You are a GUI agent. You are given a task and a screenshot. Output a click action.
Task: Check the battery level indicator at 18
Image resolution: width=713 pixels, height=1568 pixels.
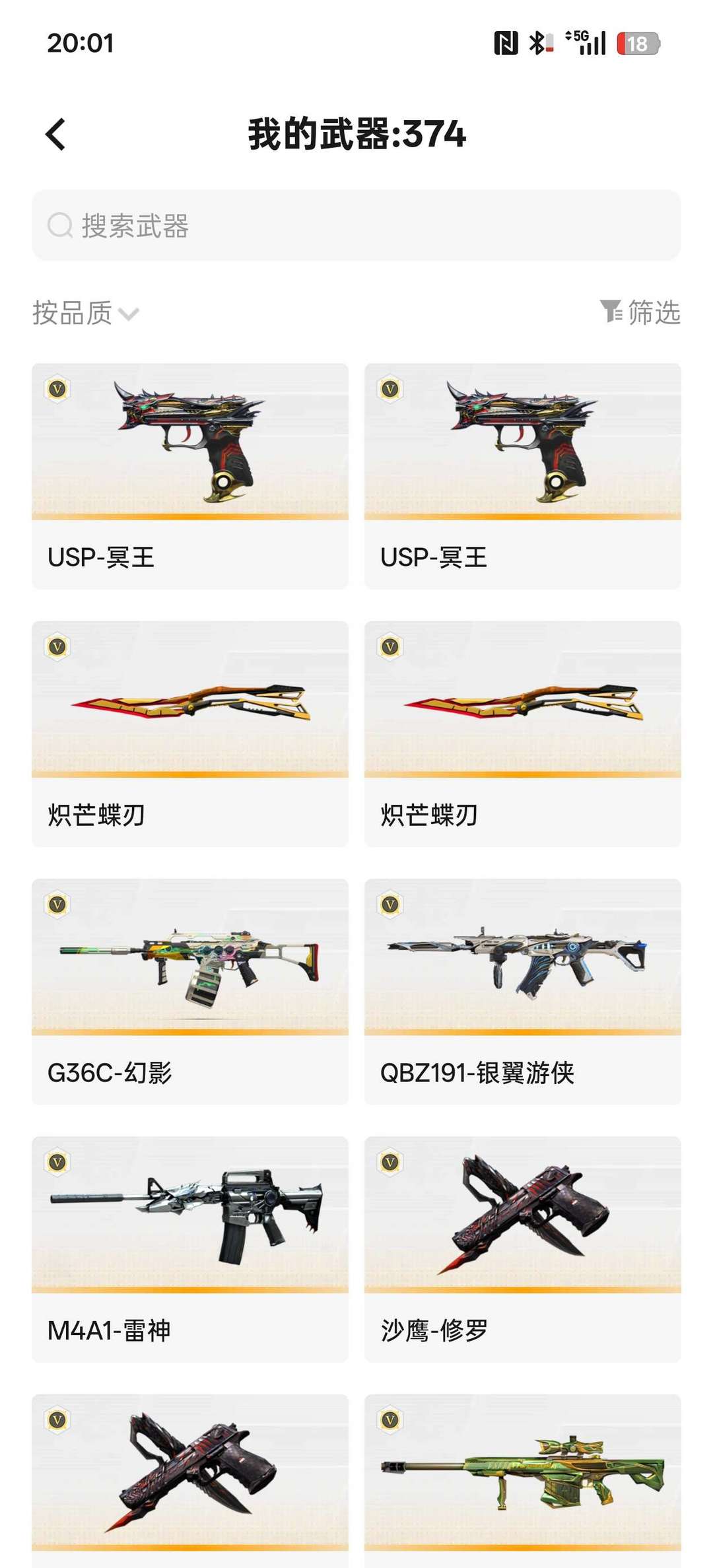[638, 42]
